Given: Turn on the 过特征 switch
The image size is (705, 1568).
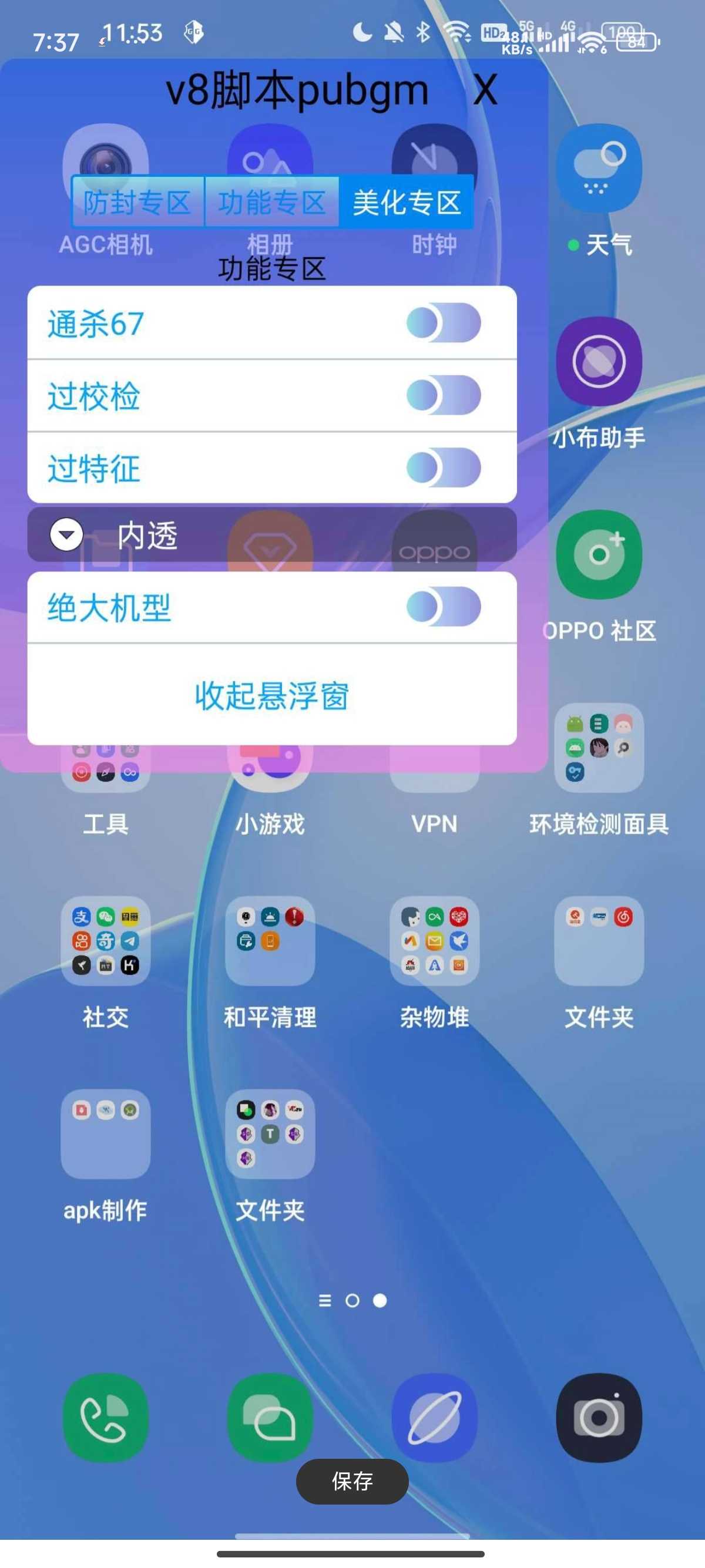Looking at the screenshot, I should (x=443, y=467).
